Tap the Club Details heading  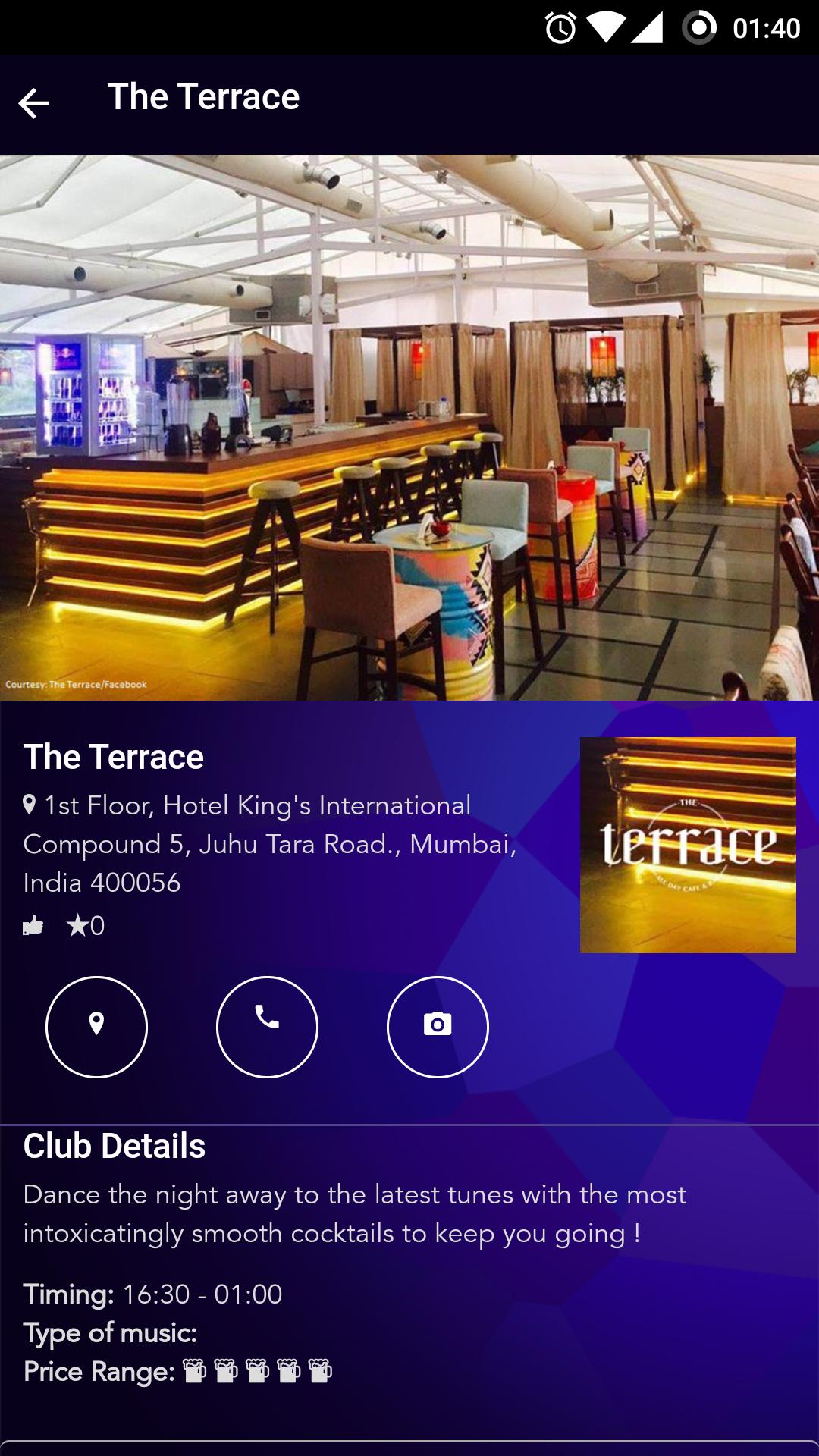pos(112,1146)
